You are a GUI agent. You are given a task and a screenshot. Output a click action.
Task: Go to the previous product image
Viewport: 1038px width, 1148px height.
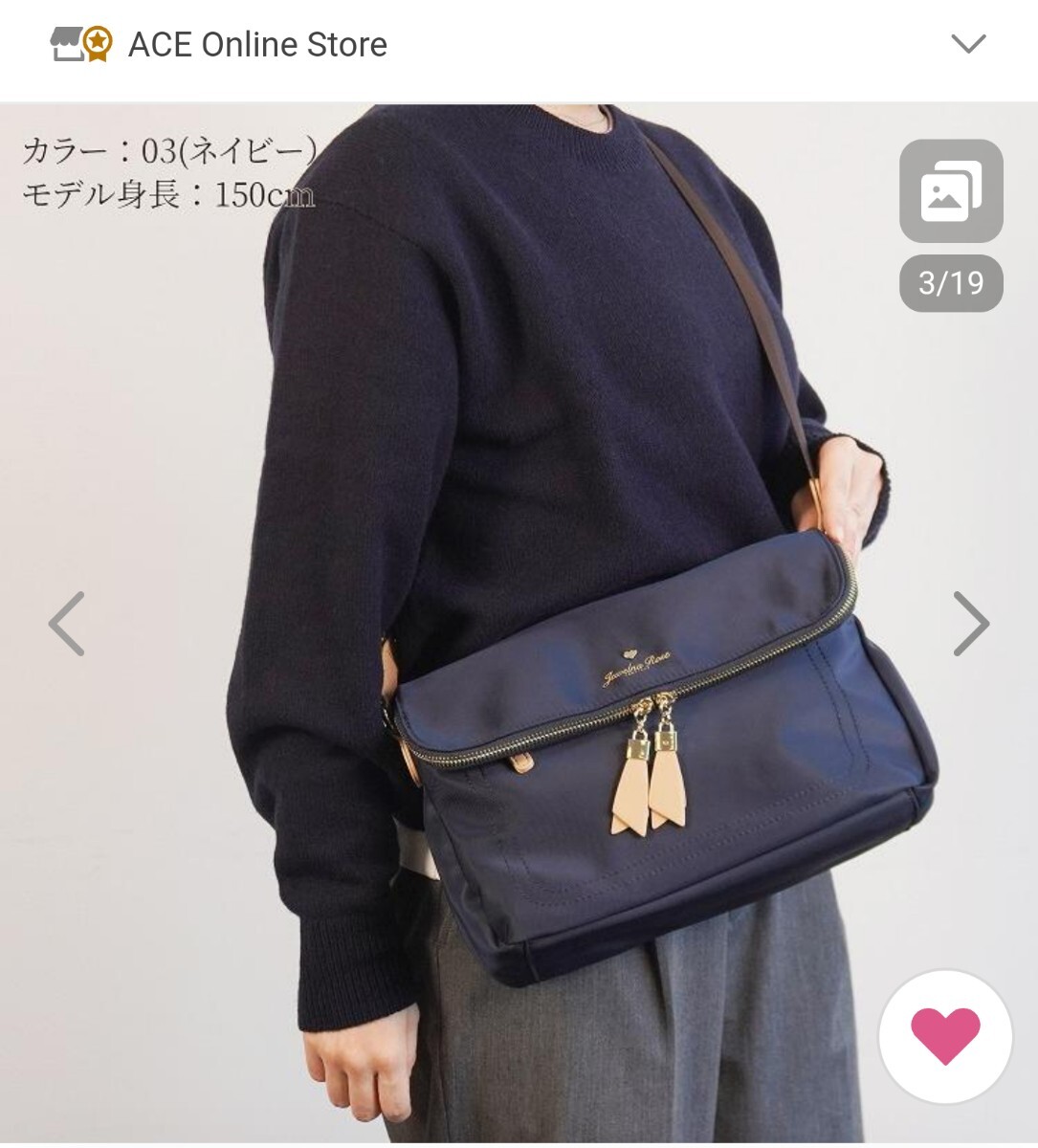(x=67, y=624)
